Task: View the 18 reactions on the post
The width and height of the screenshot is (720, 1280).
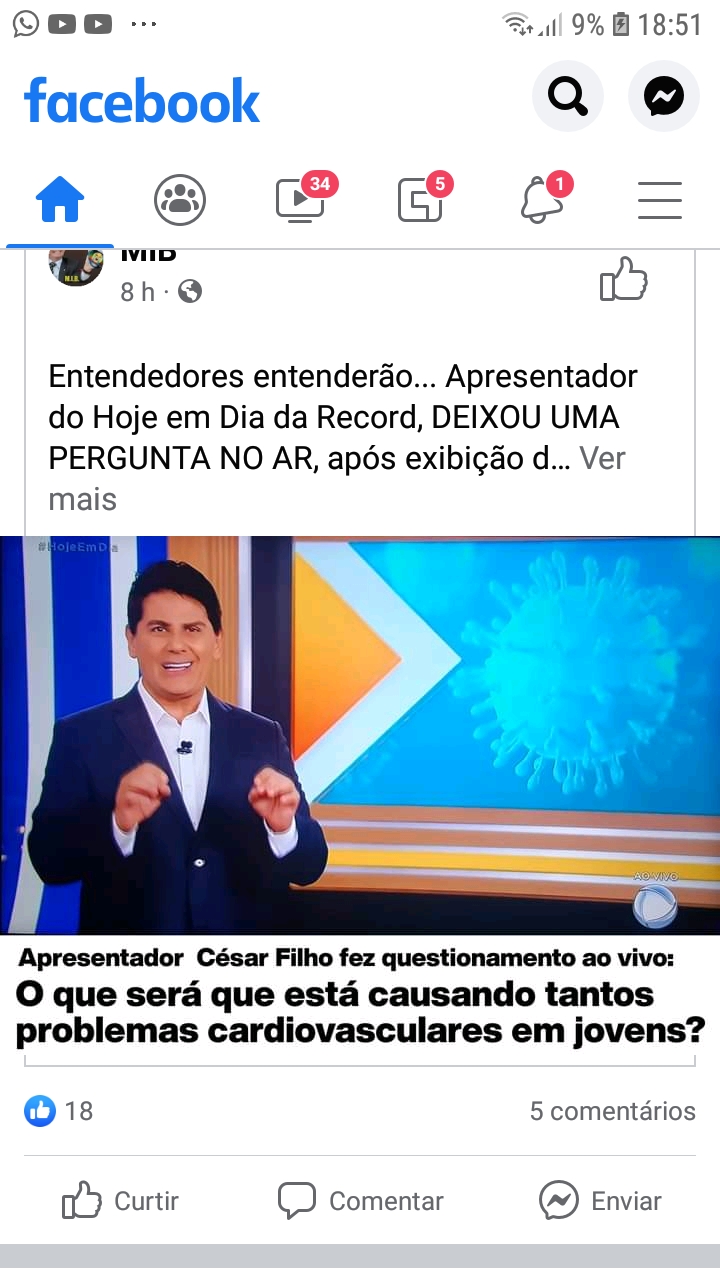Action: (60, 1110)
